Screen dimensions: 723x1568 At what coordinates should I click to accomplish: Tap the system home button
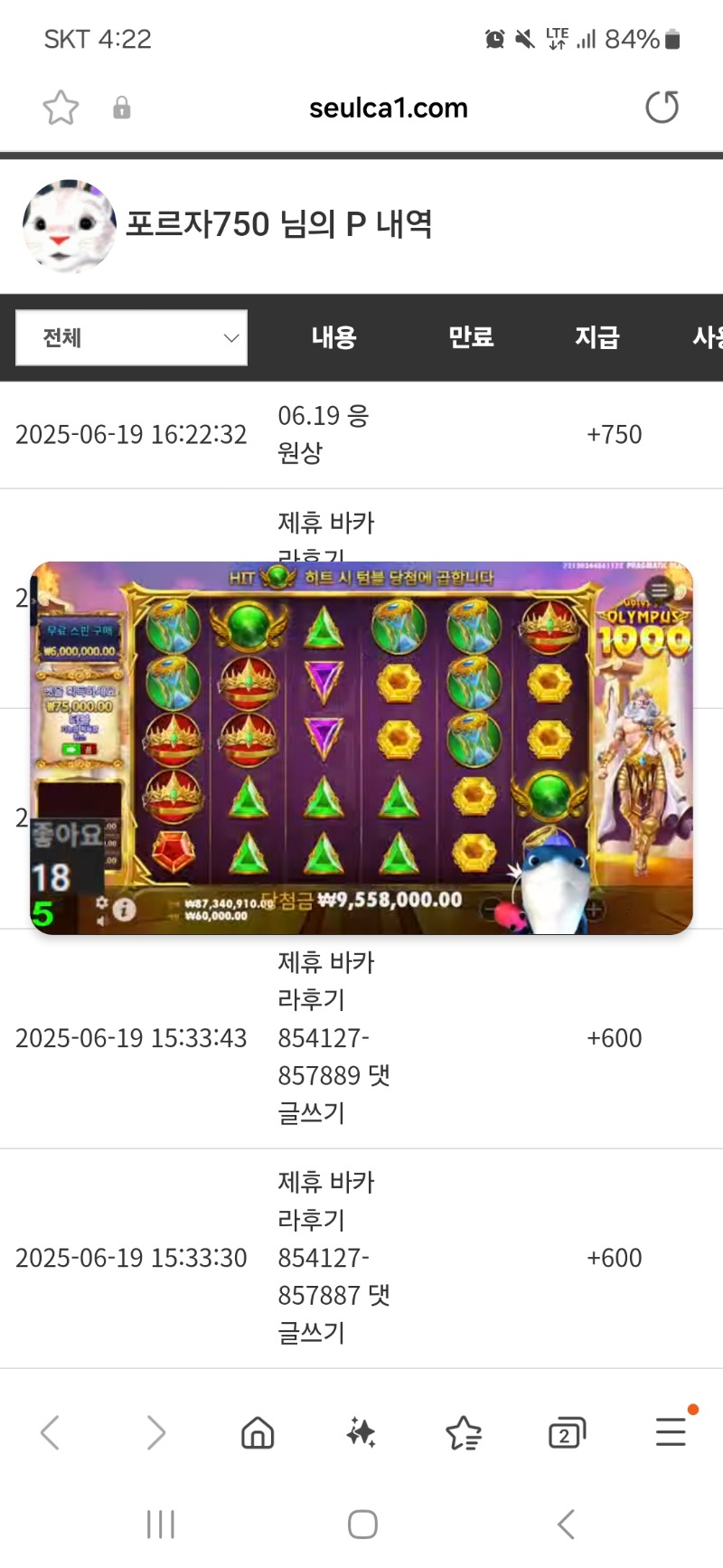pyautogui.click(x=362, y=1524)
